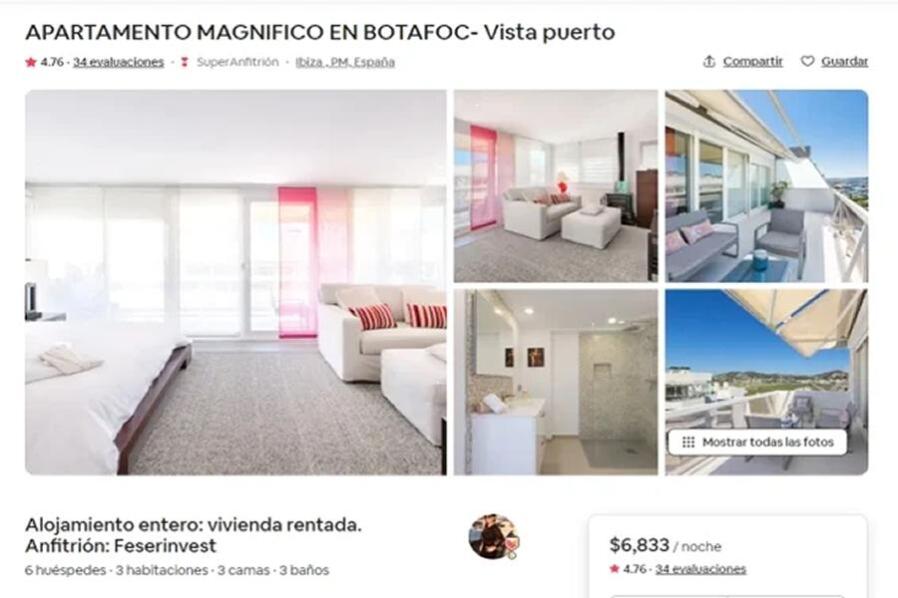
Task: Open host Feserinvest profile picture
Action: (x=492, y=537)
